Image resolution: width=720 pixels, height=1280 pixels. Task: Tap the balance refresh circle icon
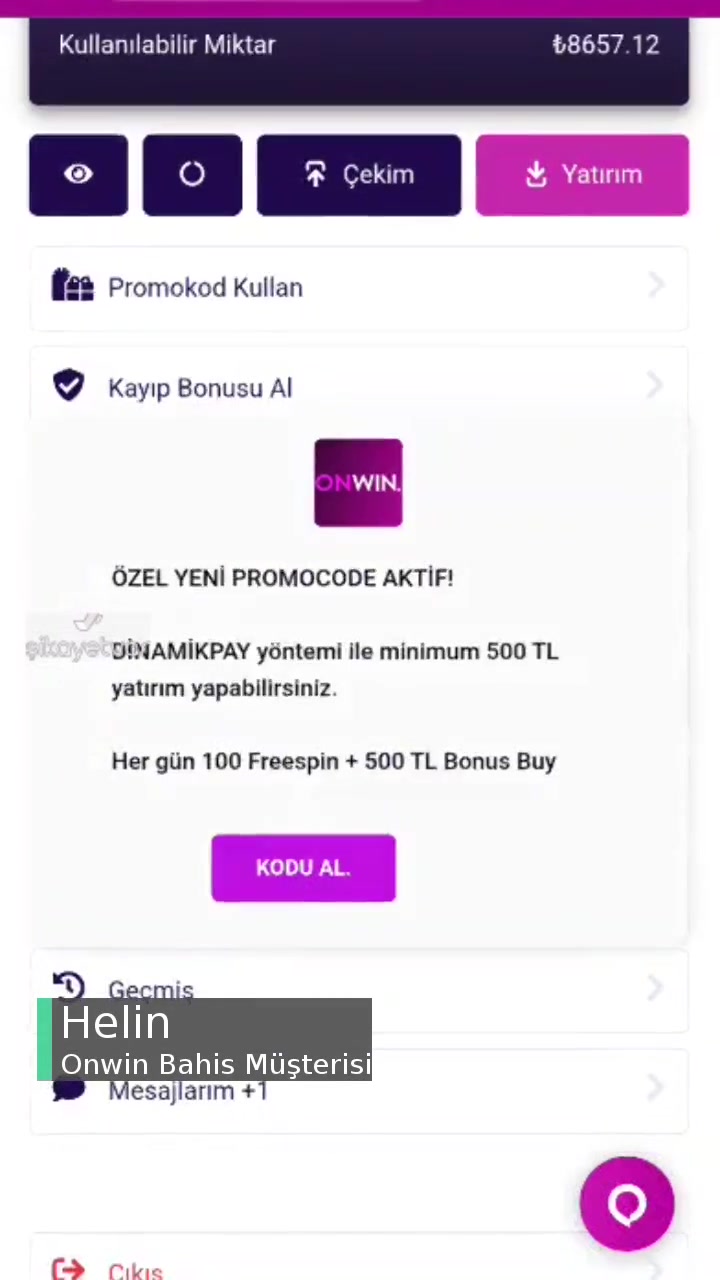[191, 174]
